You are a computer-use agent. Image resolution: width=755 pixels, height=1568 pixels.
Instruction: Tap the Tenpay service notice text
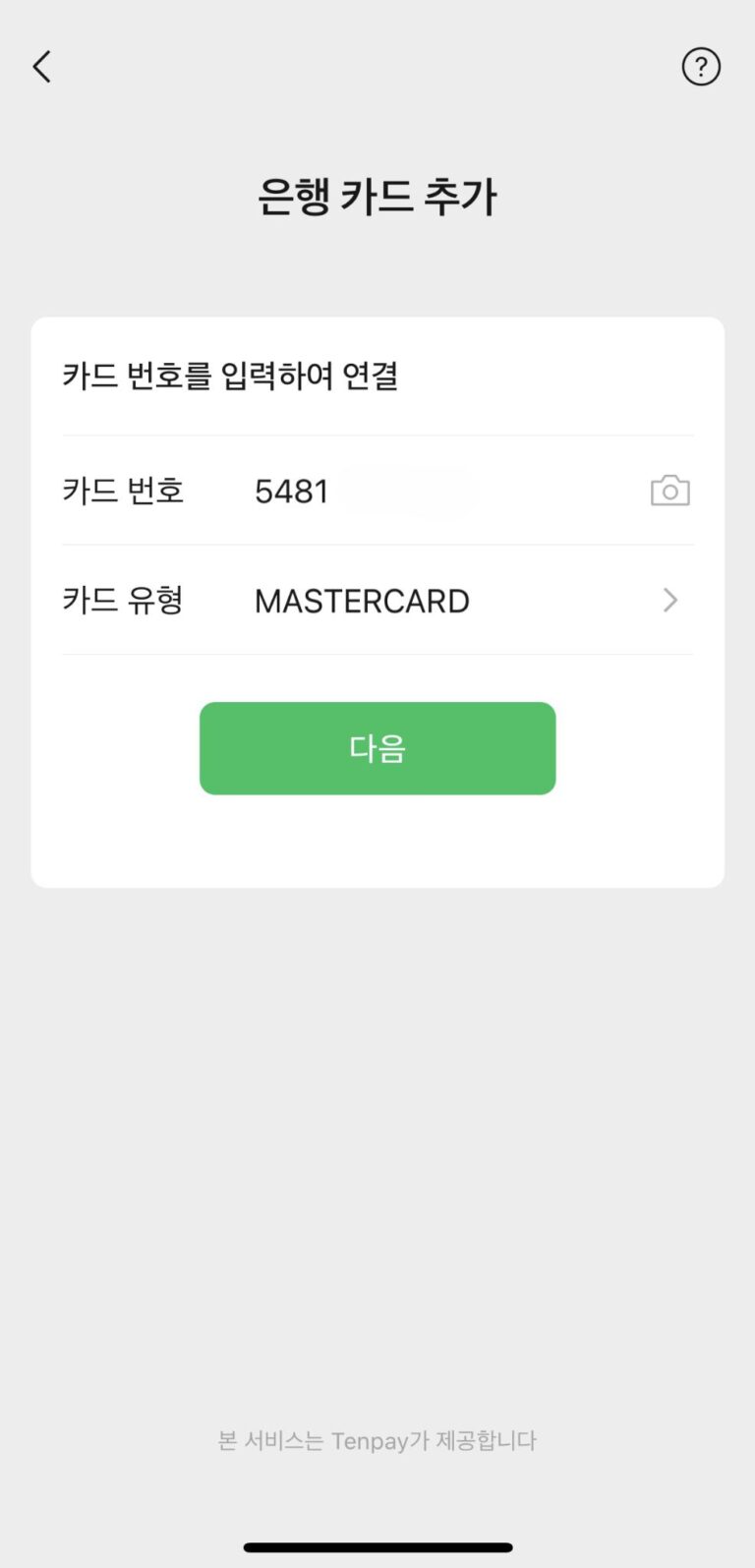click(377, 1440)
